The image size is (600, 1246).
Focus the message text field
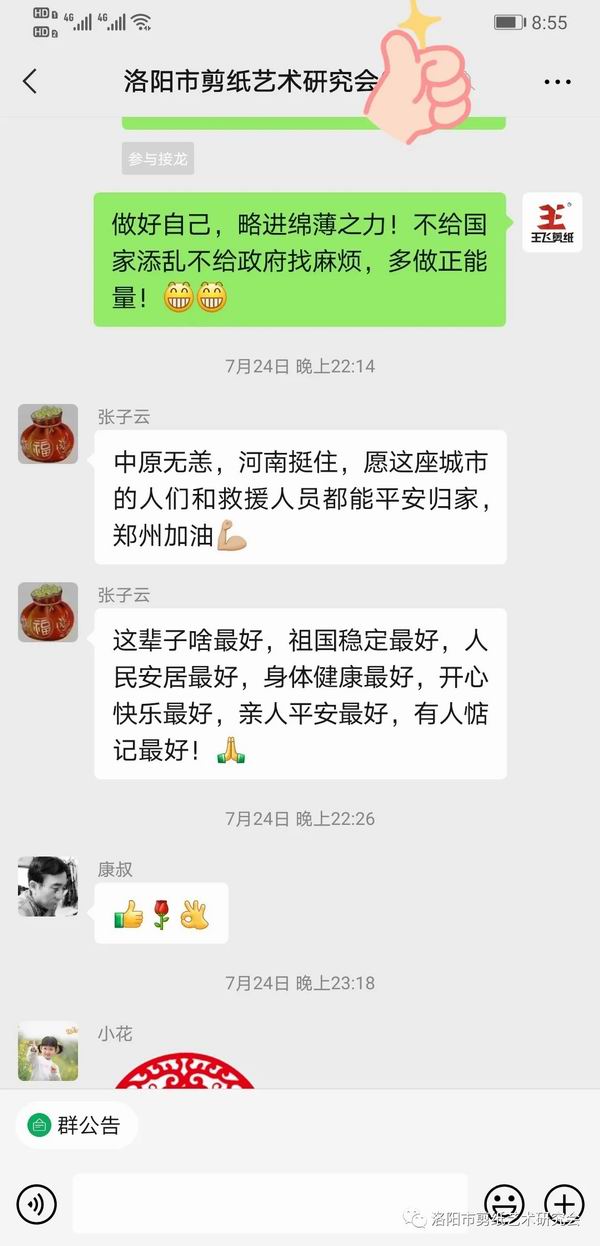(270, 1203)
